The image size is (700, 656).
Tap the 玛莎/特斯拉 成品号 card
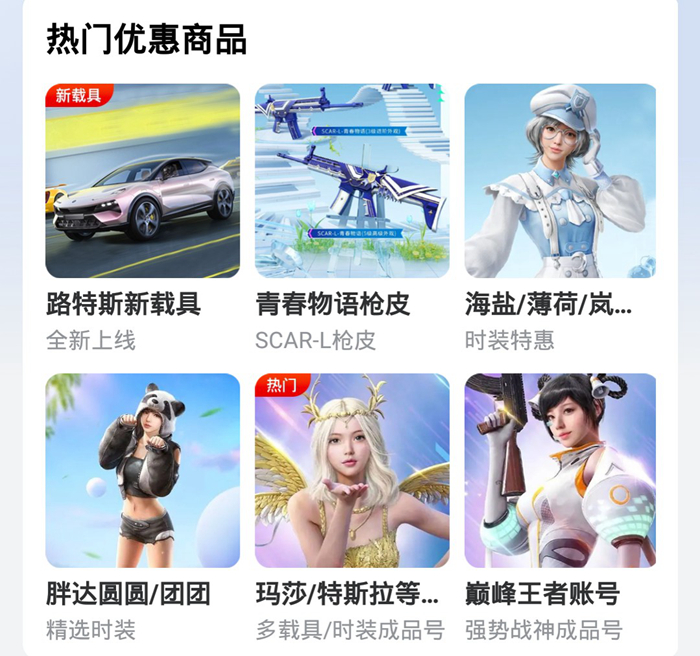pos(352,471)
